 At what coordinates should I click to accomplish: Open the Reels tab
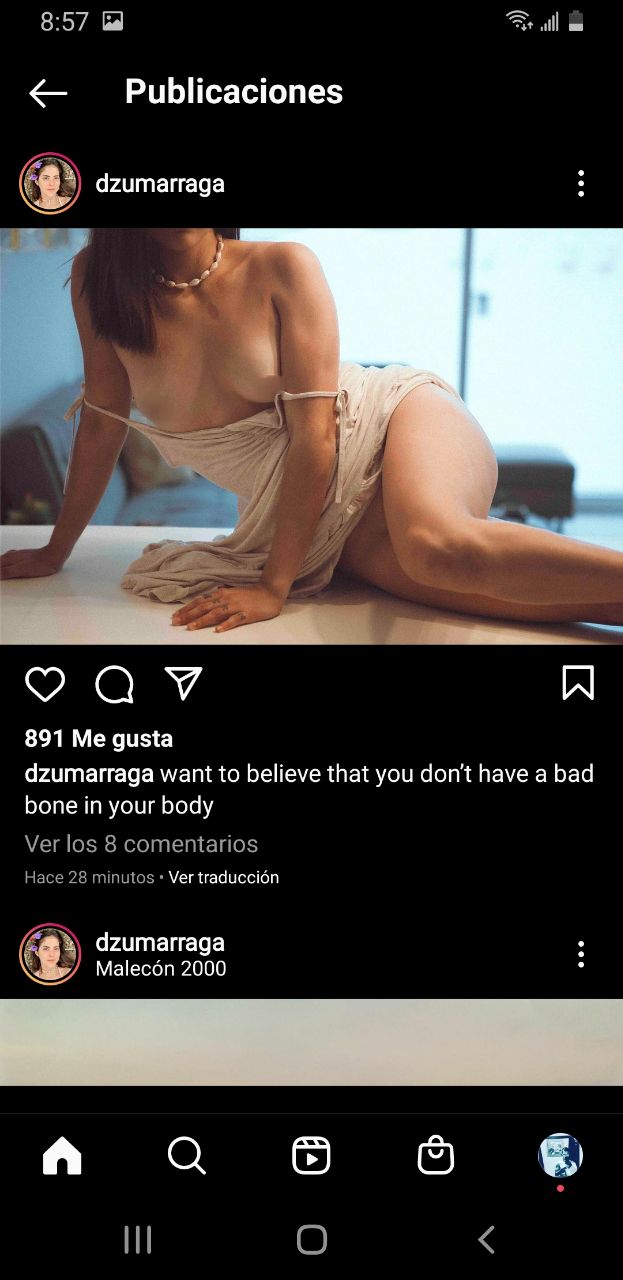click(311, 1156)
